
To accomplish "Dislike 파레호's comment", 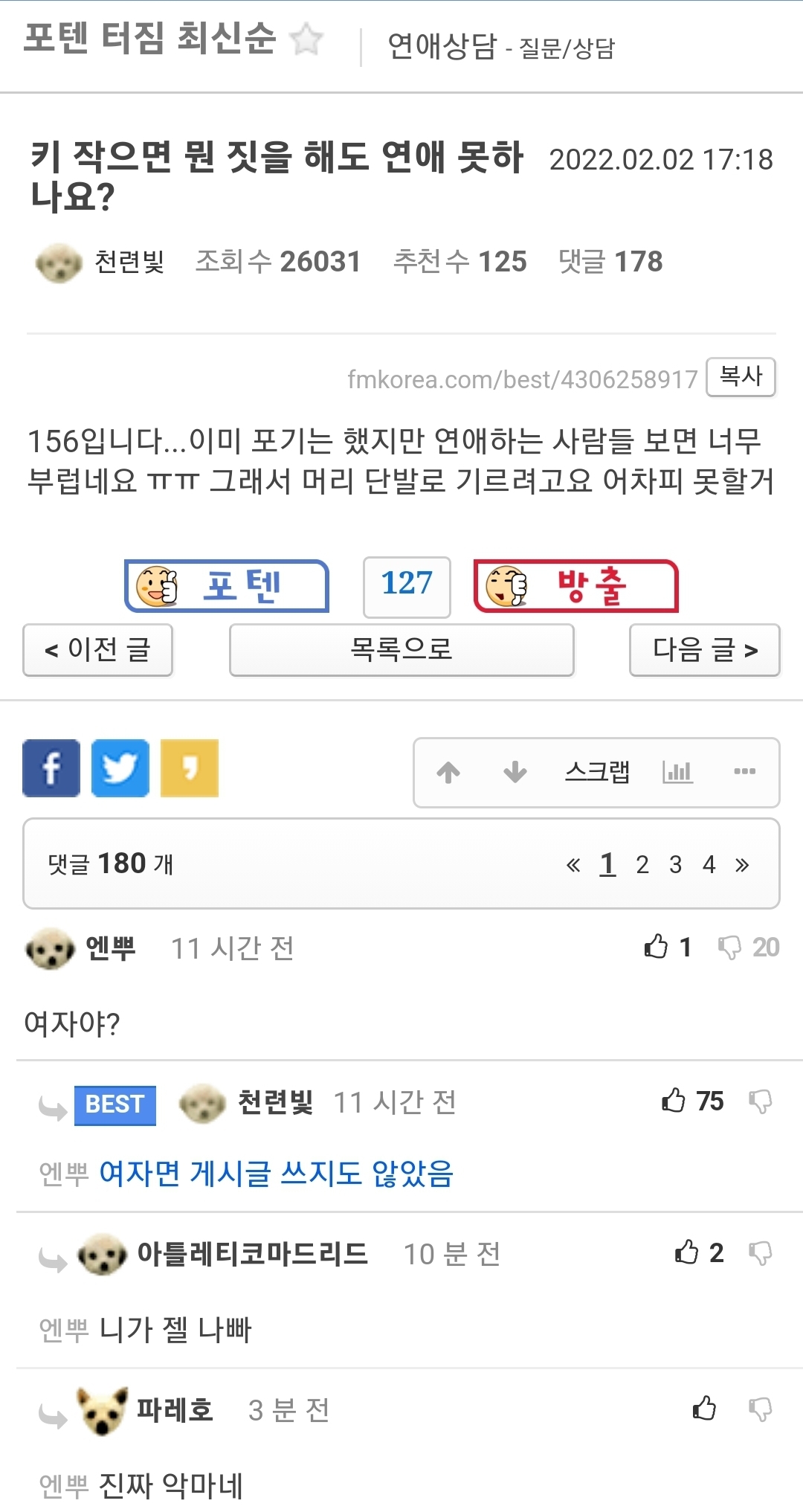I will [x=760, y=1409].
